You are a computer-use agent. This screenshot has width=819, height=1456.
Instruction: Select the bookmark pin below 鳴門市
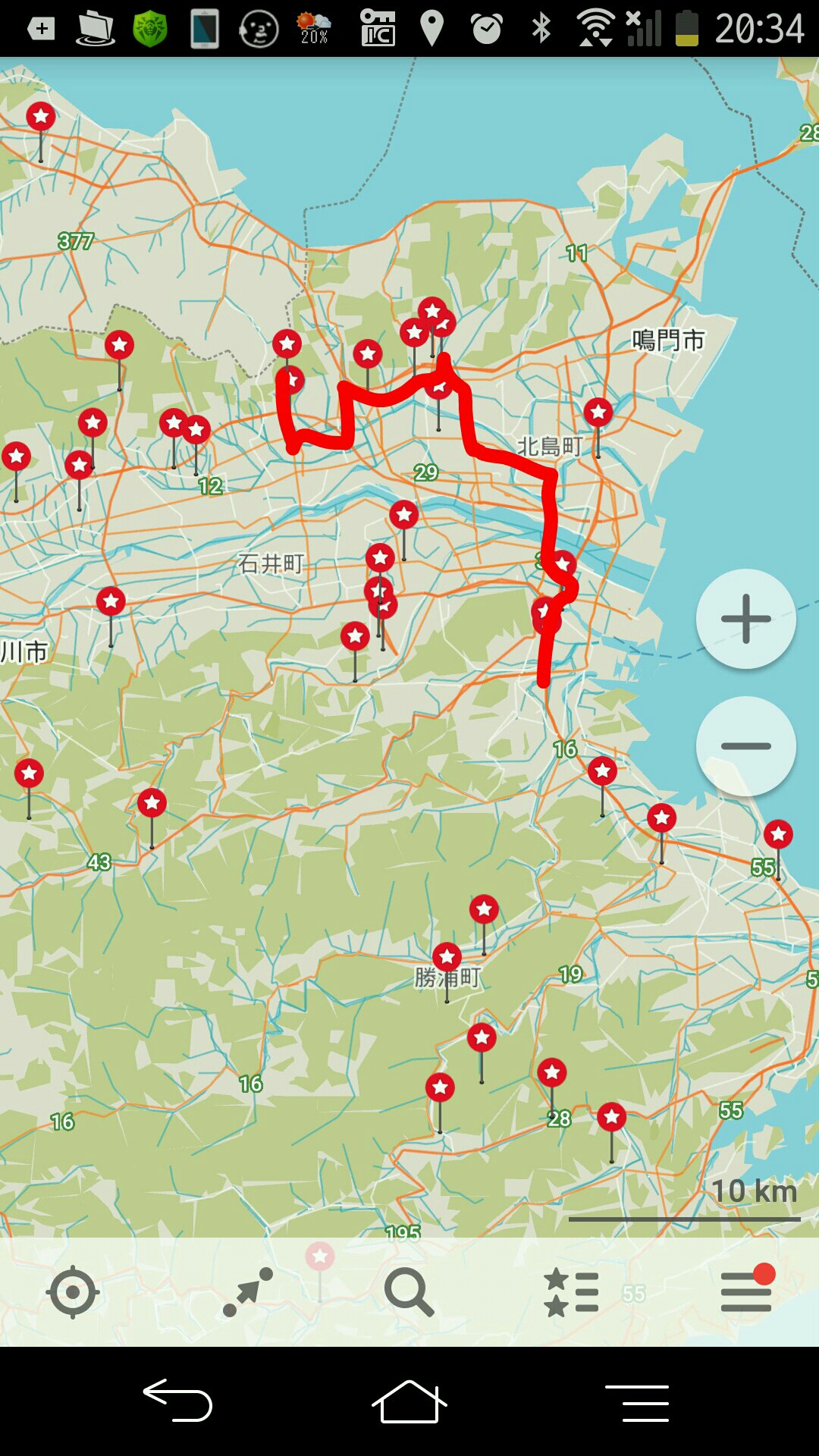tap(598, 413)
